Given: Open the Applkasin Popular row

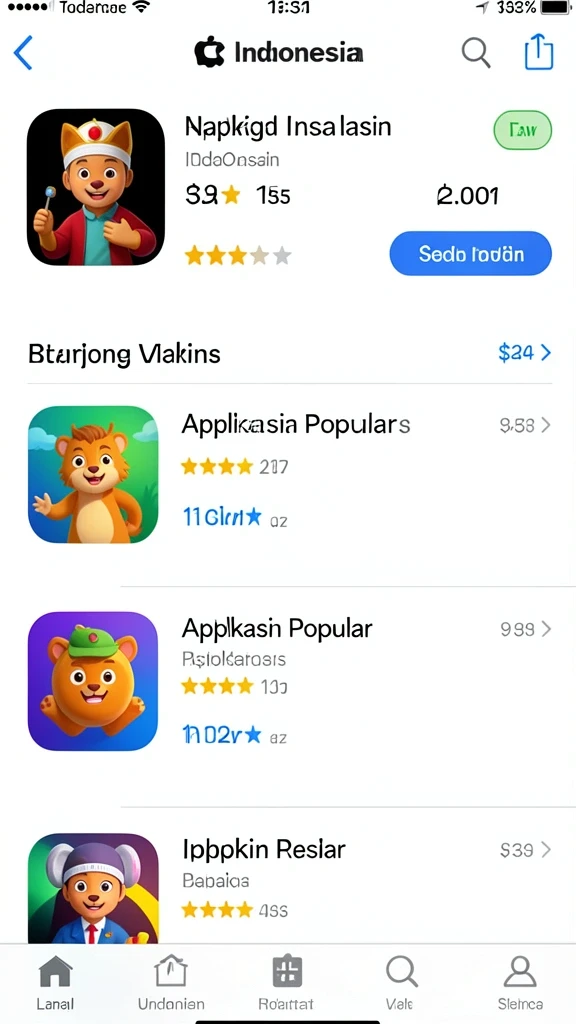Looking at the screenshot, I should coord(289,681).
